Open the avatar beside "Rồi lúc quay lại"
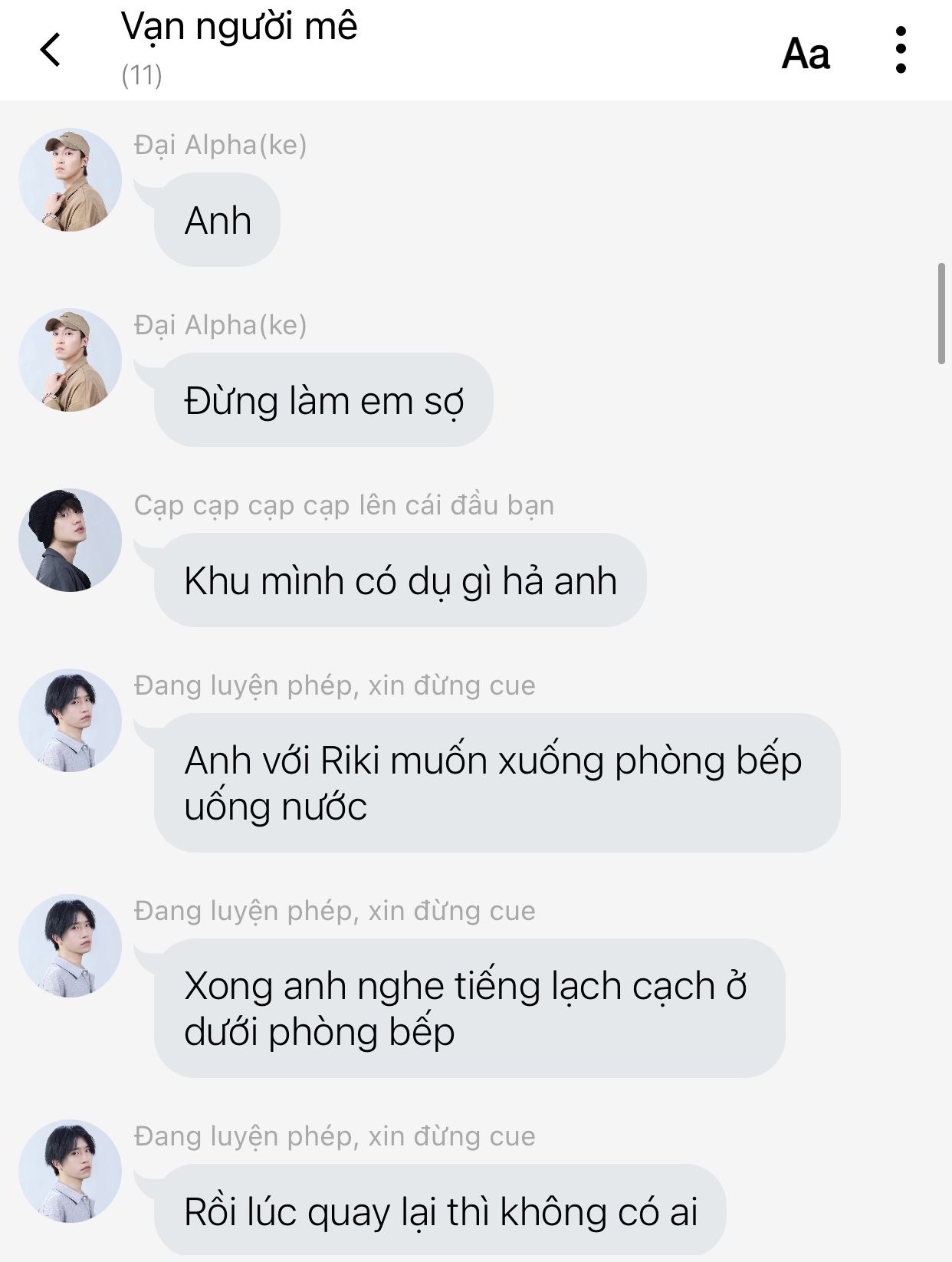This screenshot has width=952, height=1262. (70, 1172)
